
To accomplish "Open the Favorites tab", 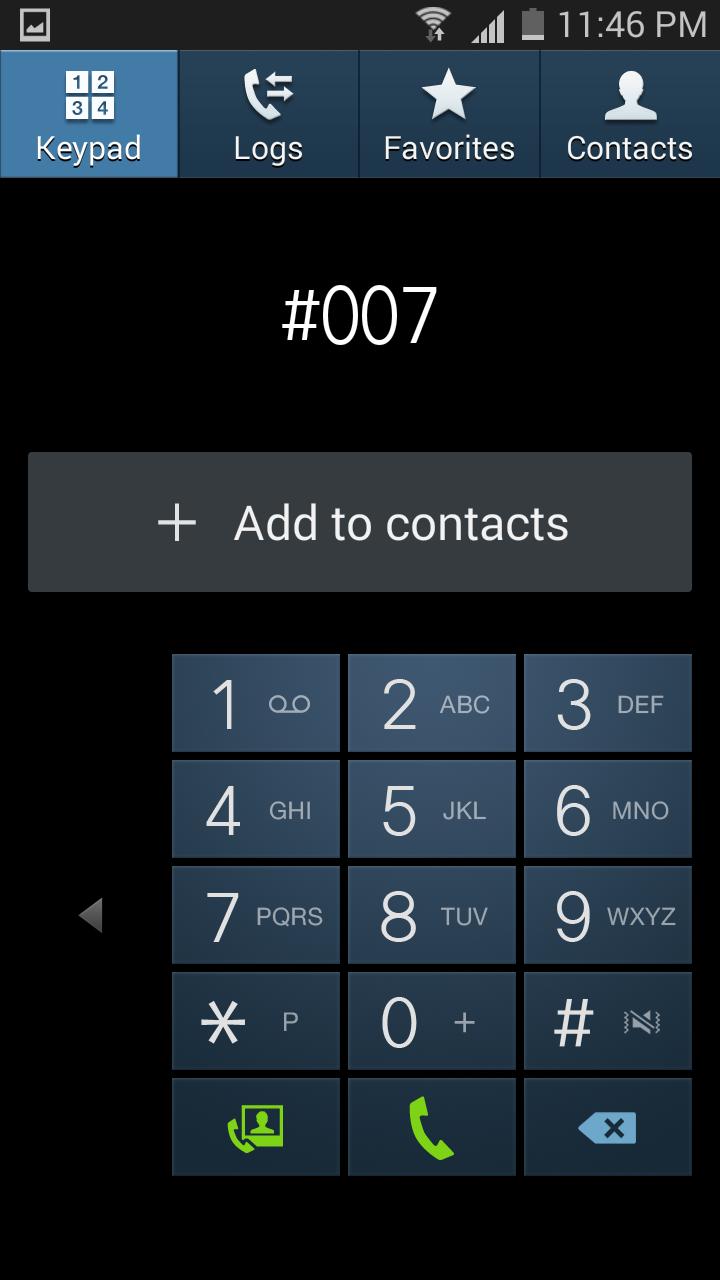I will pyautogui.click(x=449, y=115).
